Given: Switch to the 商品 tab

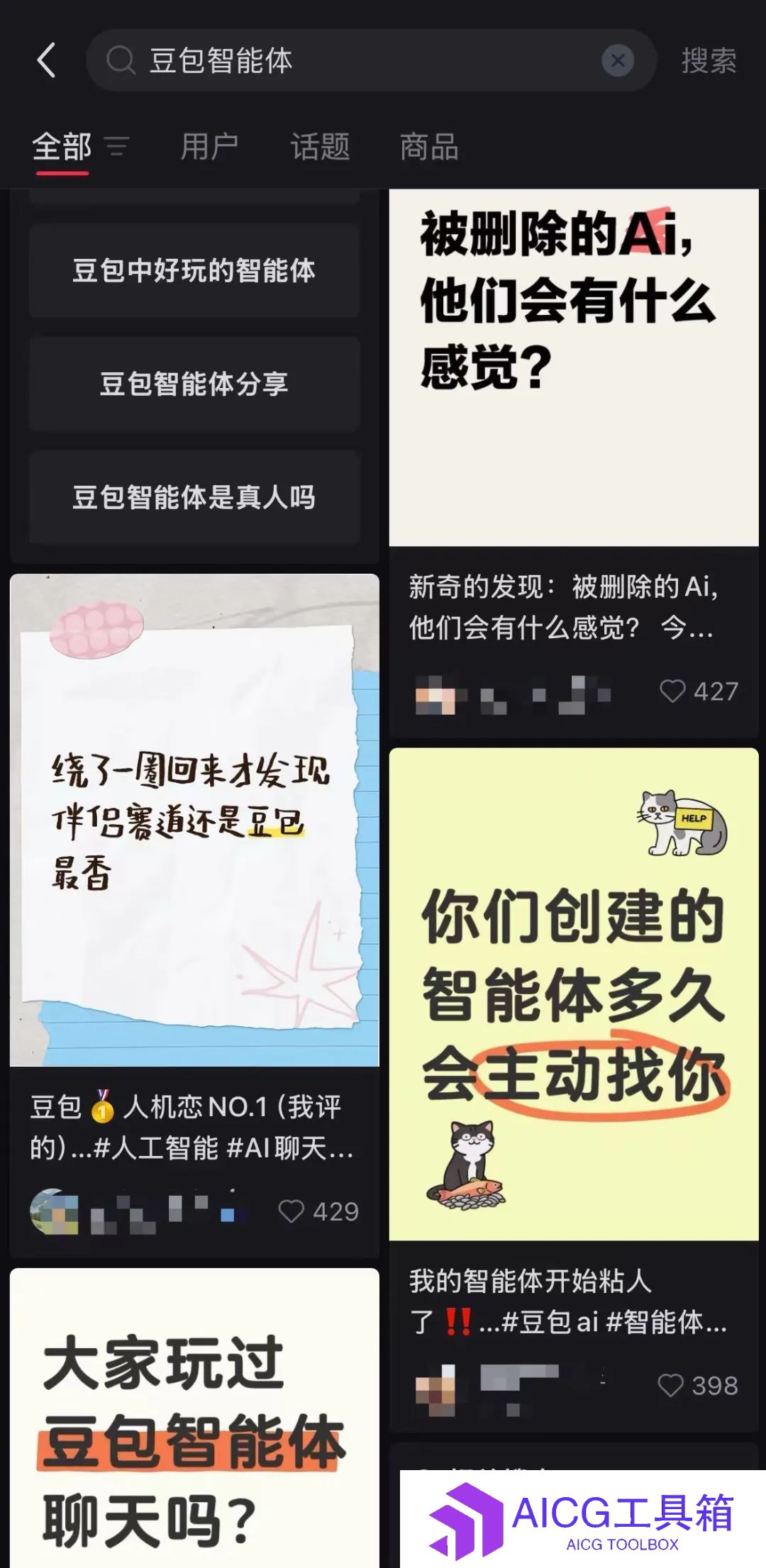Looking at the screenshot, I should click(x=429, y=147).
